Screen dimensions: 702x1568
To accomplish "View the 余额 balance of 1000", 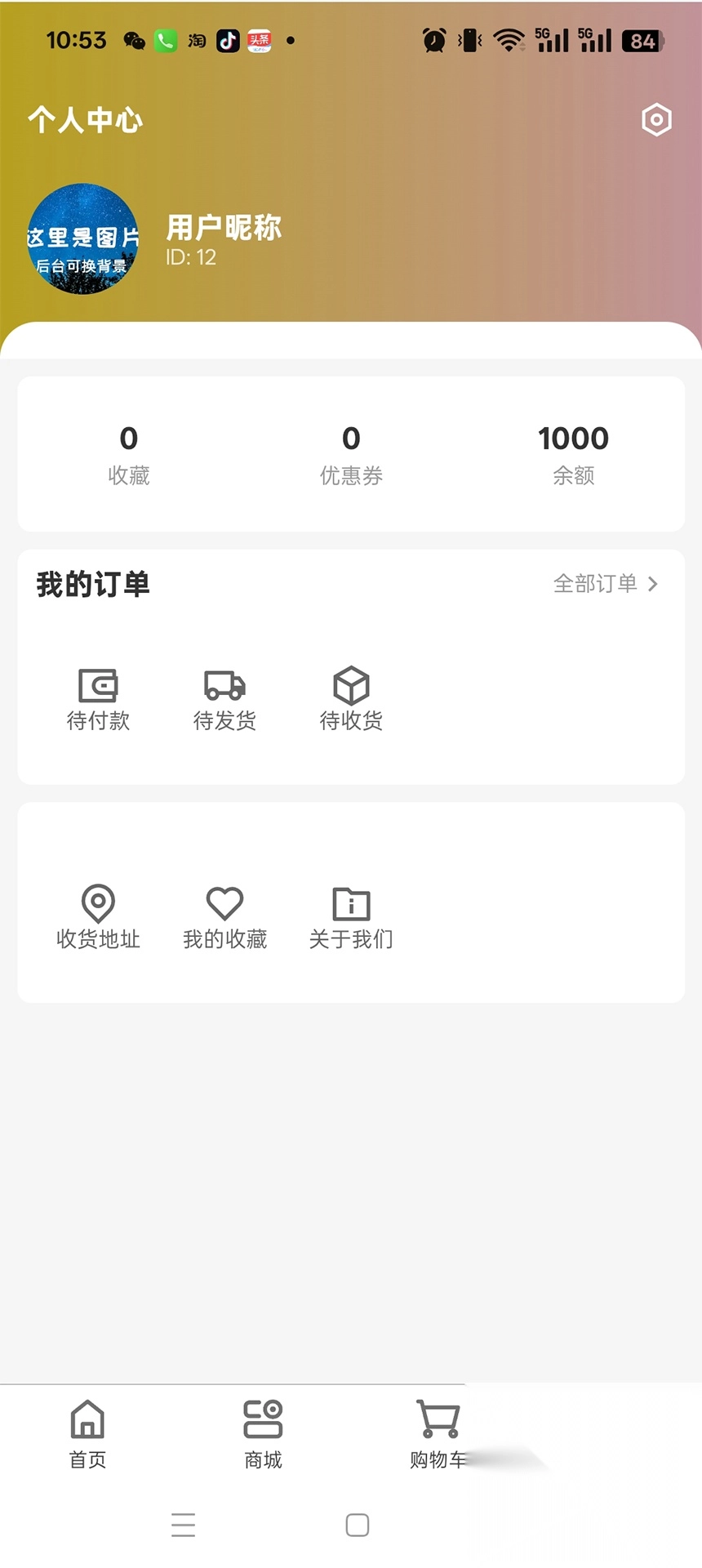I will pos(574,453).
